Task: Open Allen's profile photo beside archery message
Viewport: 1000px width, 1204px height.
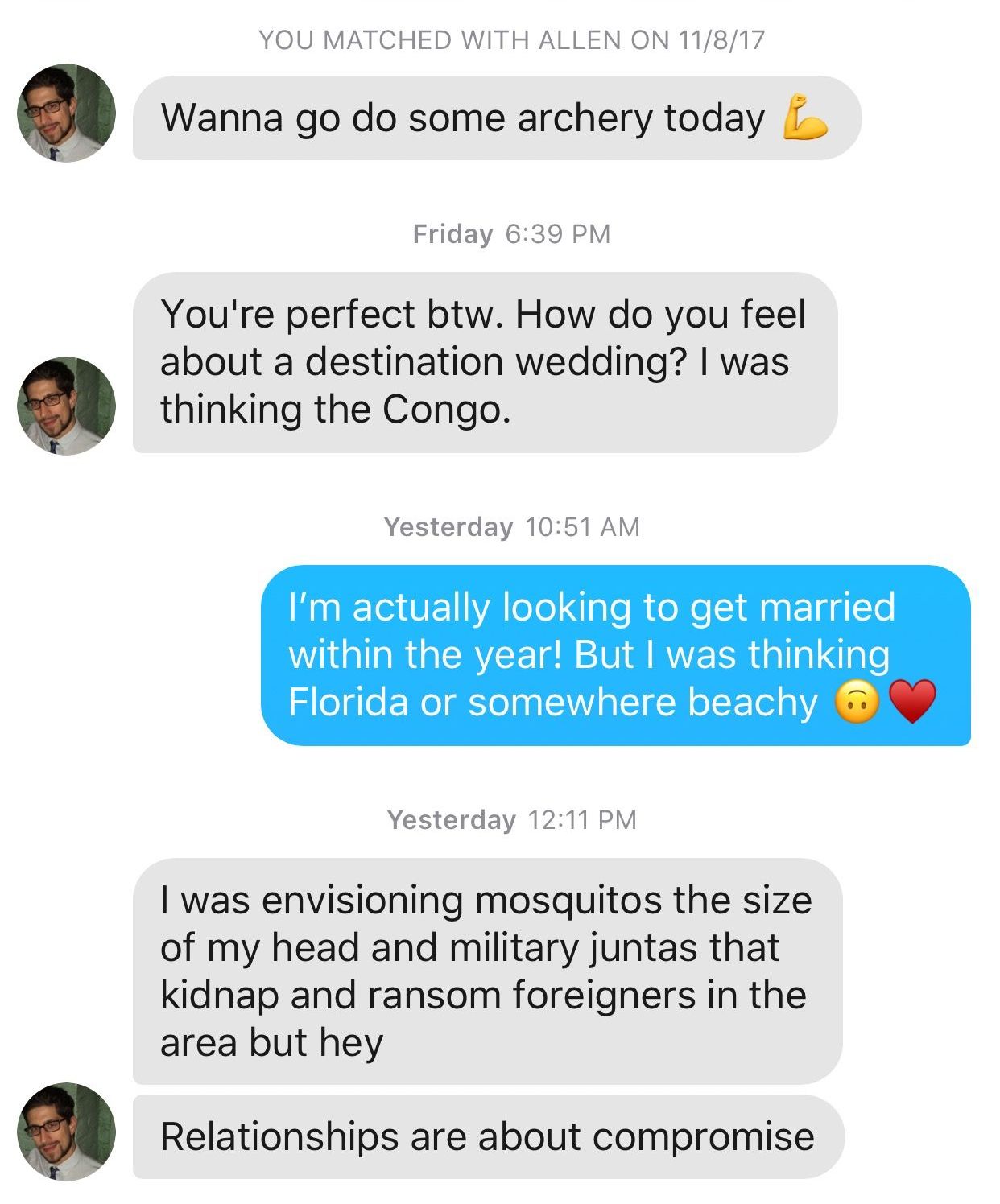Action: [66, 113]
